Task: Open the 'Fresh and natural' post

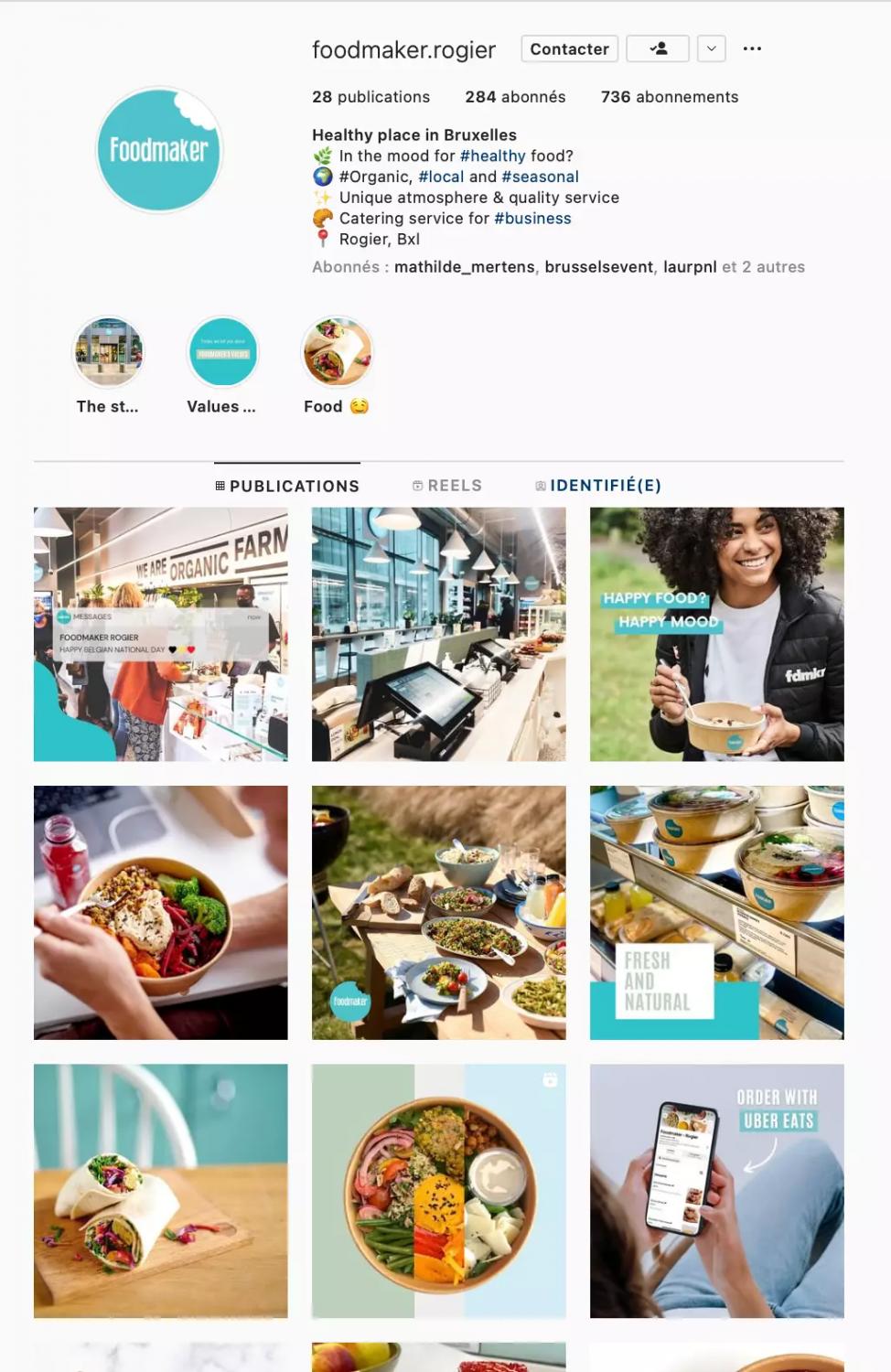Action: tap(716, 912)
